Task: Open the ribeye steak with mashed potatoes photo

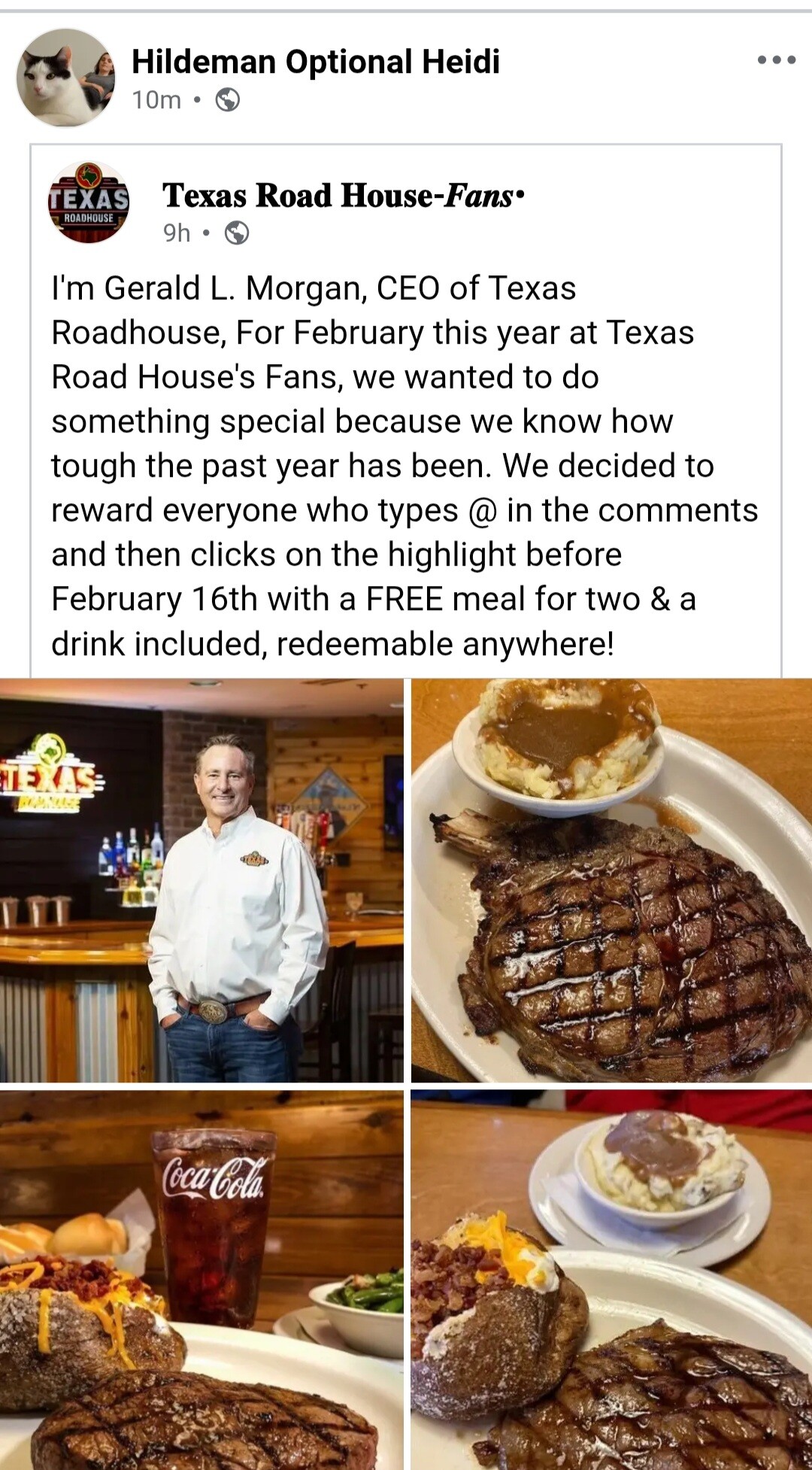Action: pyautogui.click(x=611, y=880)
